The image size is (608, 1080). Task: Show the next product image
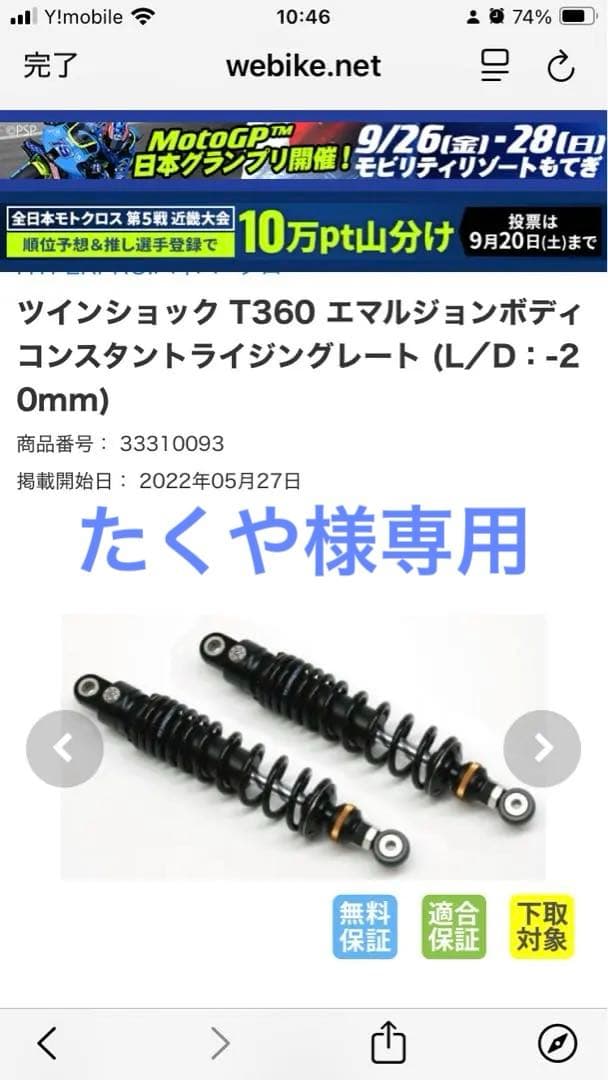[542, 748]
